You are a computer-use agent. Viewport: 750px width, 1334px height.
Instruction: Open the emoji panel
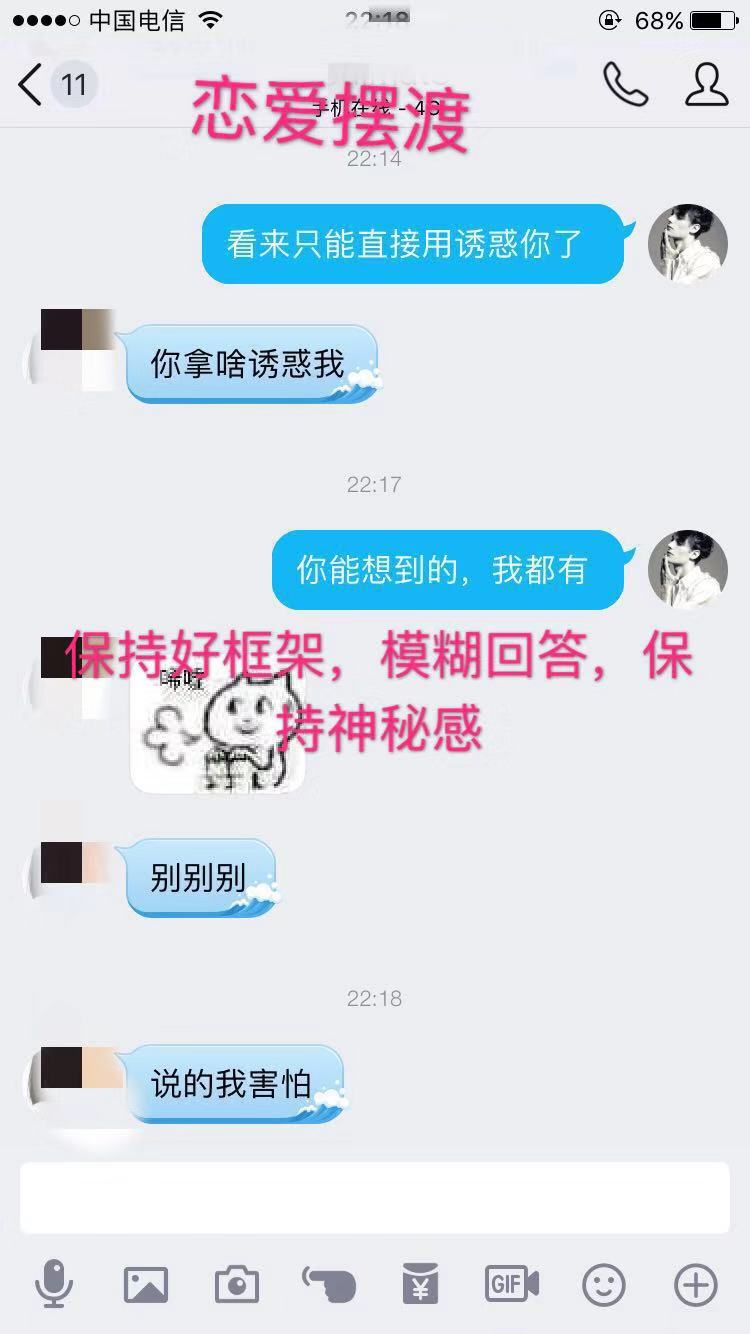pos(604,1284)
